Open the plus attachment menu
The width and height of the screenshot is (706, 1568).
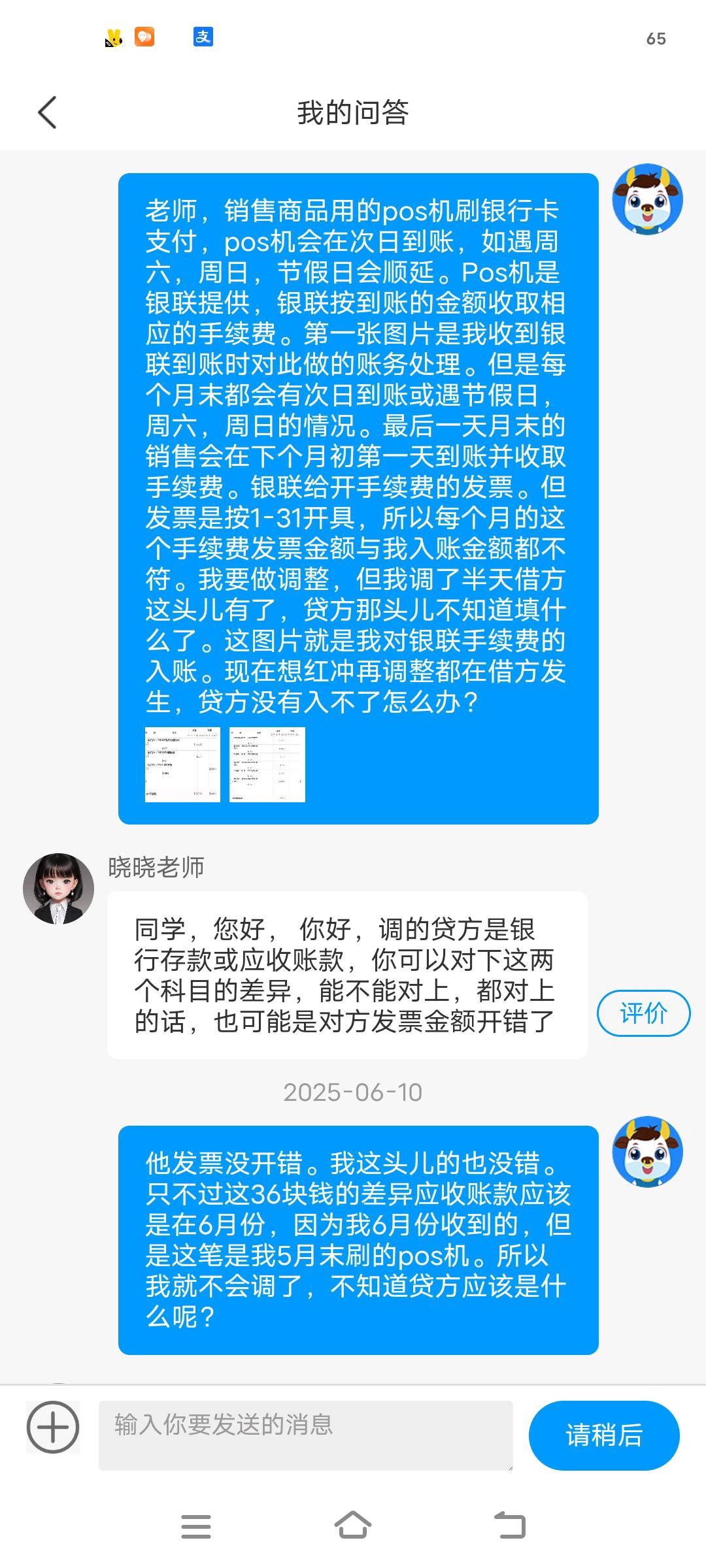pyautogui.click(x=53, y=1427)
